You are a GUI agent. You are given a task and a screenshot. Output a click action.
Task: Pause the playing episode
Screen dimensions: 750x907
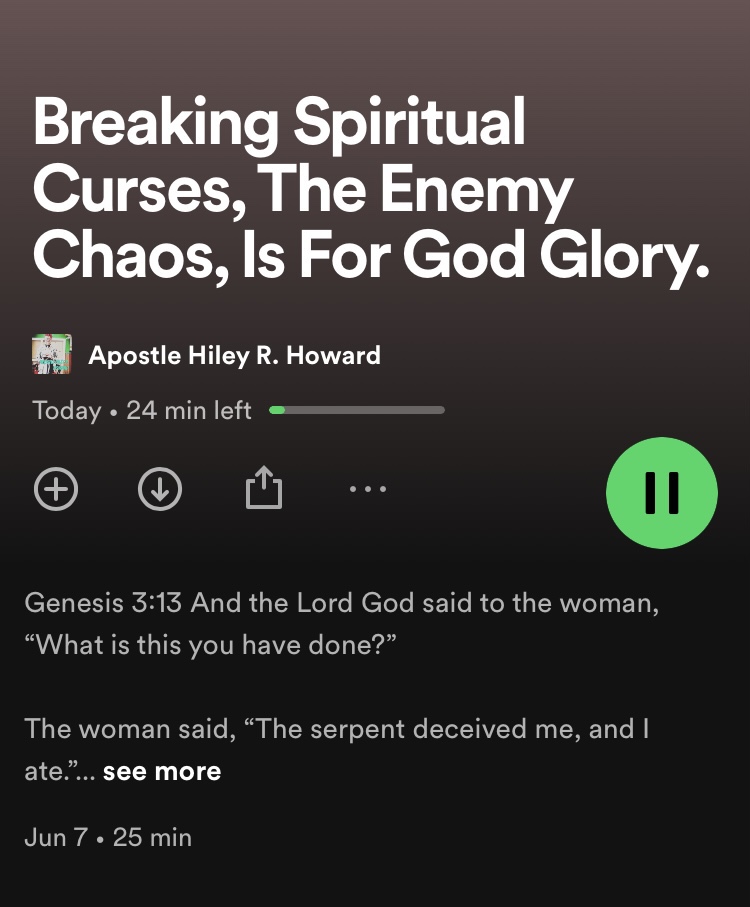(661, 492)
